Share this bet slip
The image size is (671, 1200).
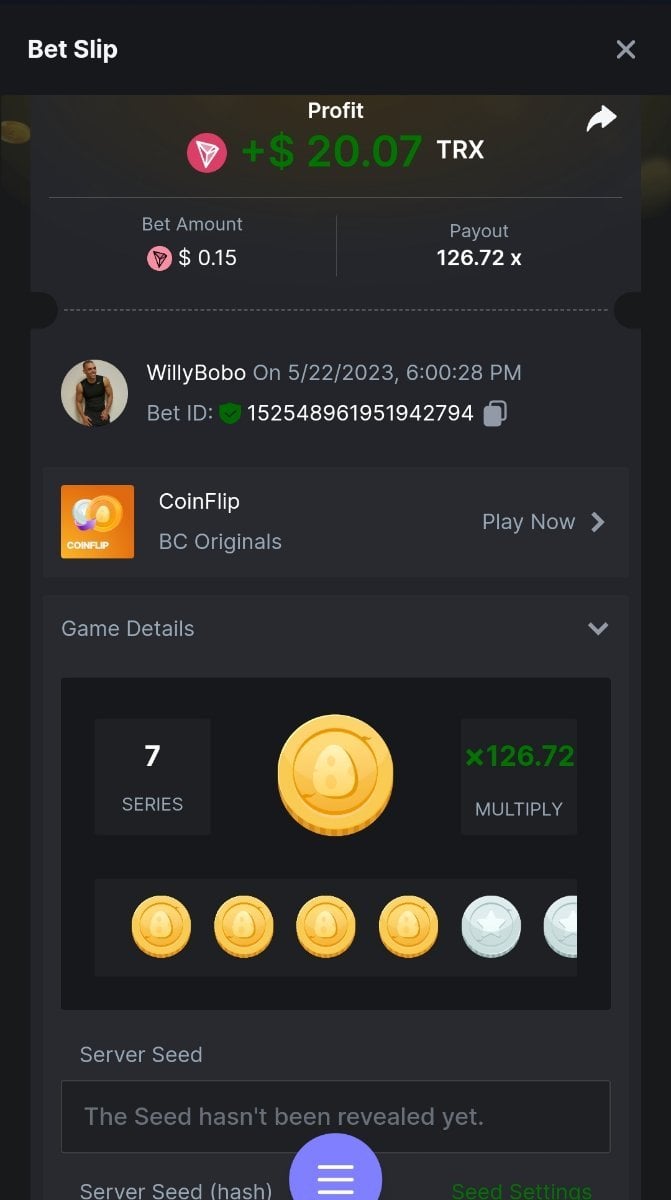coord(601,120)
